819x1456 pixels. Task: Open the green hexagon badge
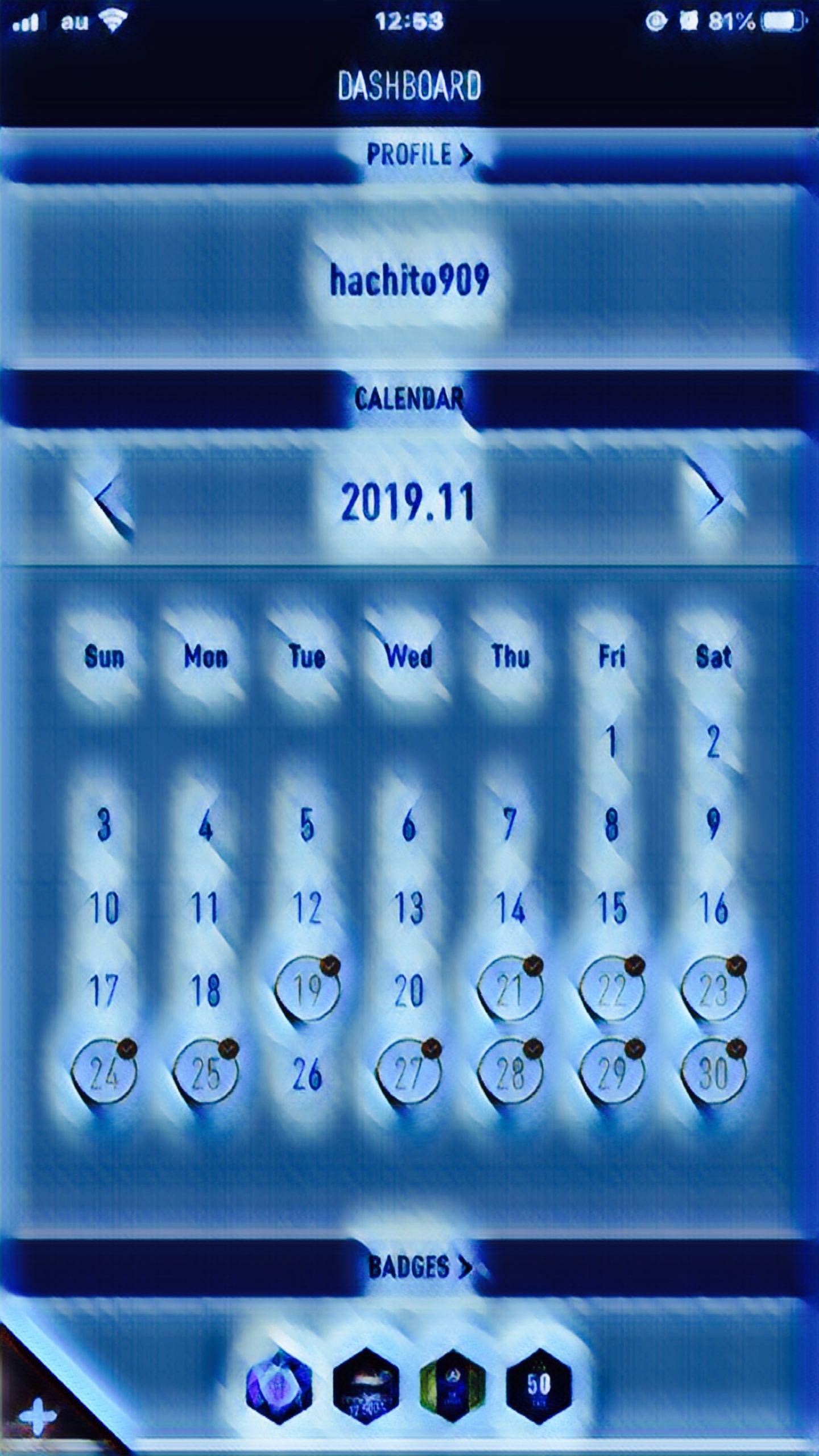(x=453, y=1387)
